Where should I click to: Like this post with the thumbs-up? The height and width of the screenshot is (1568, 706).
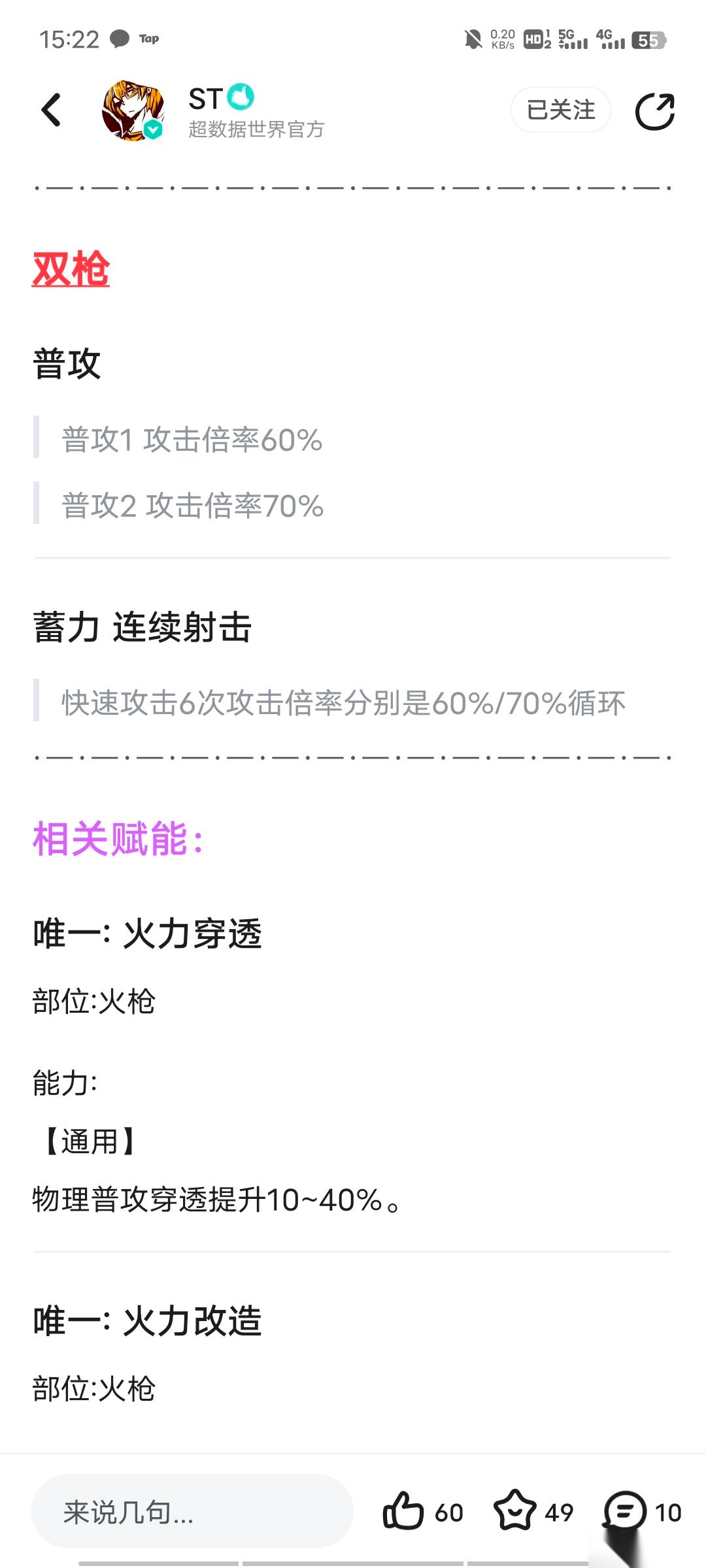coord(403,1511)
